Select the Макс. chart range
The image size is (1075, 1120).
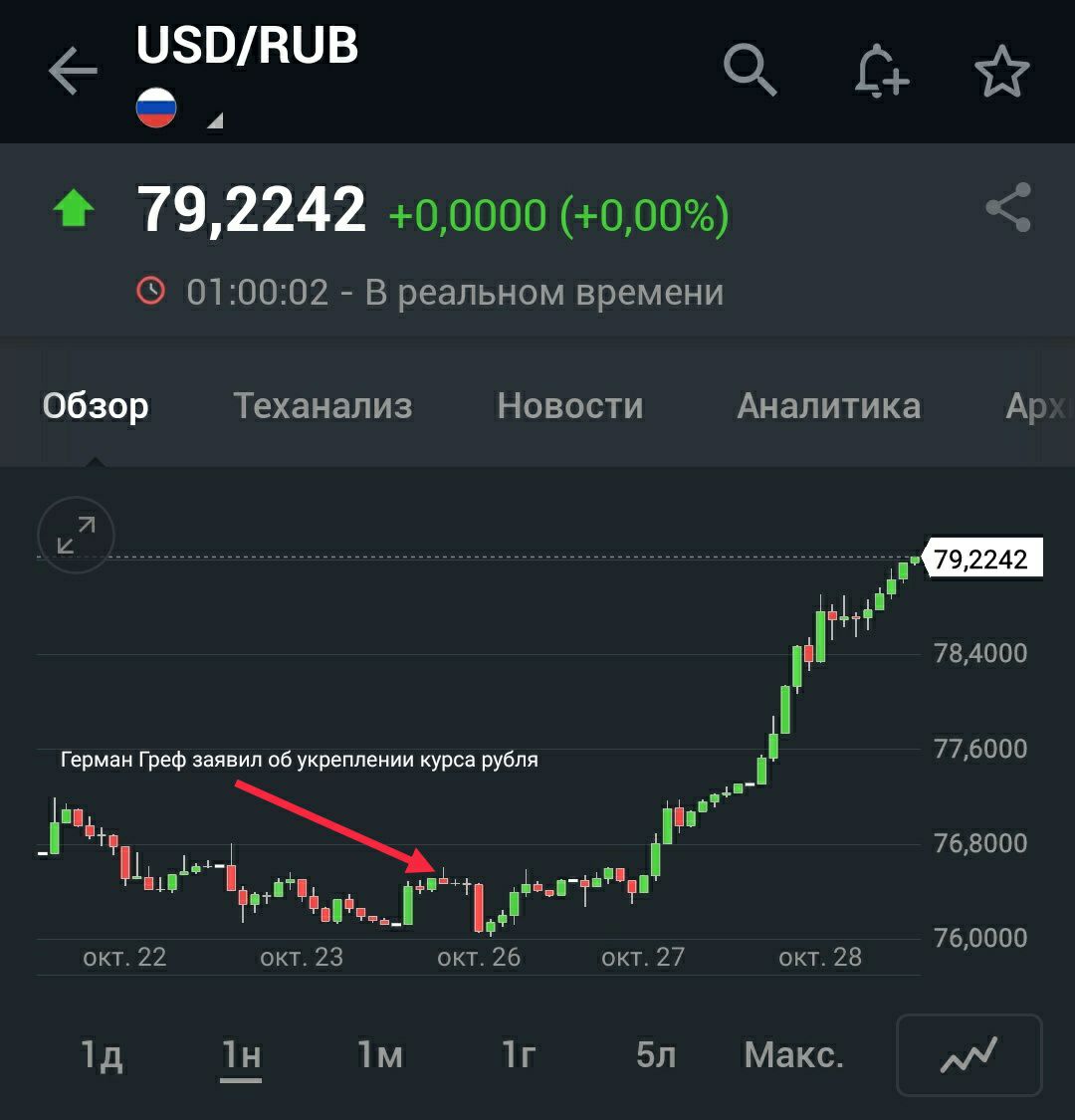pyautogui.click(x=793, y=1054)
